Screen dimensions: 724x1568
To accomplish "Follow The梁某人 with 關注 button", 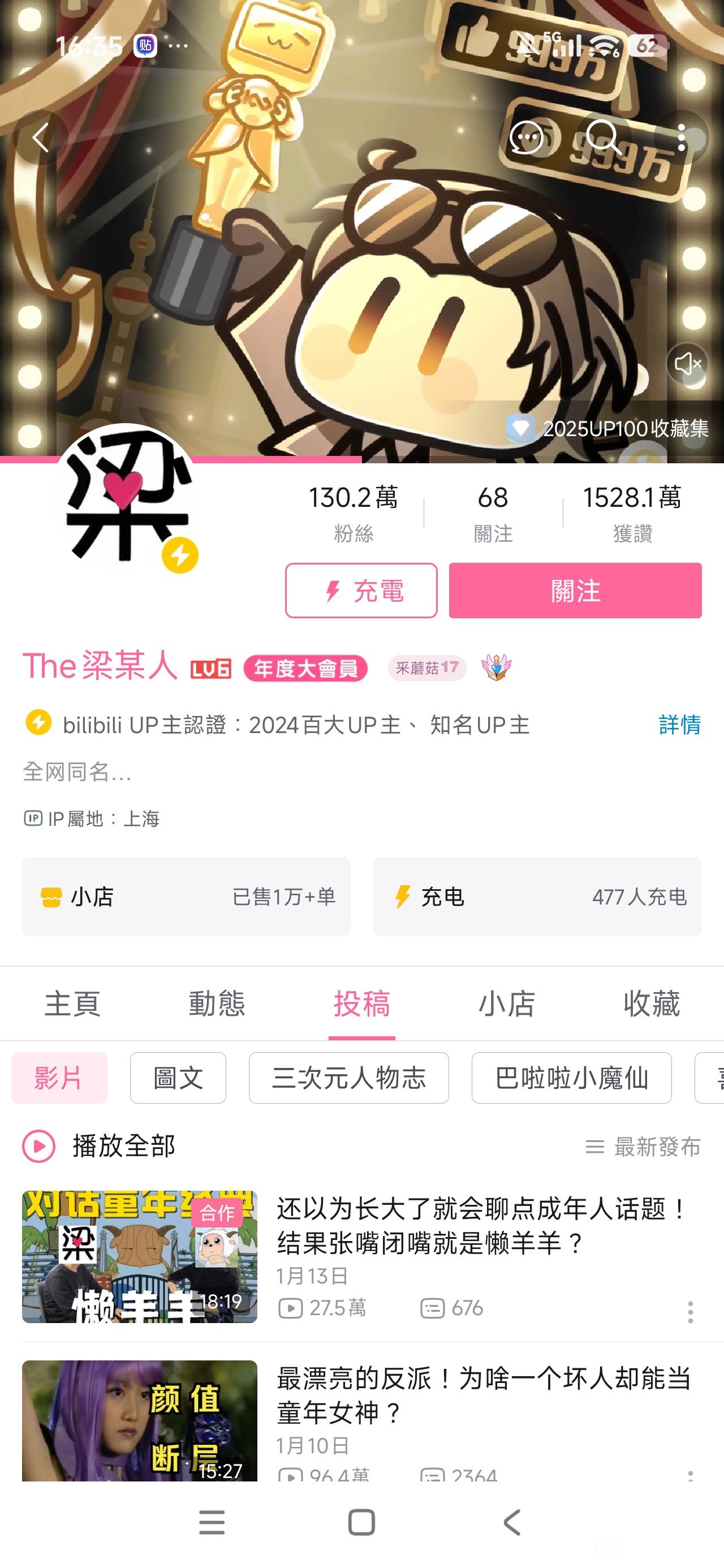I will (575, 591).
